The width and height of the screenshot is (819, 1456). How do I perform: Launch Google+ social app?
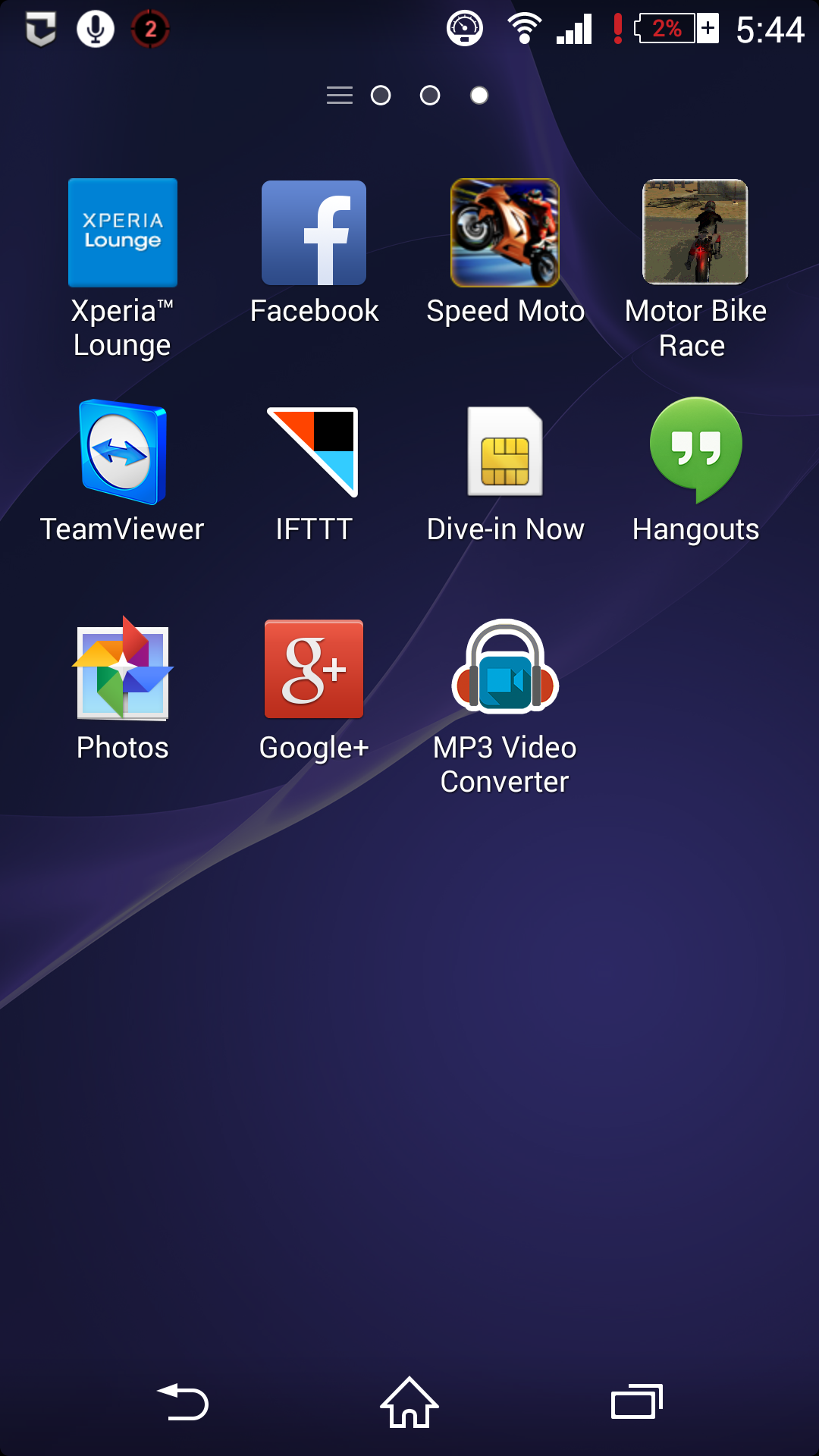pos(313,670)
